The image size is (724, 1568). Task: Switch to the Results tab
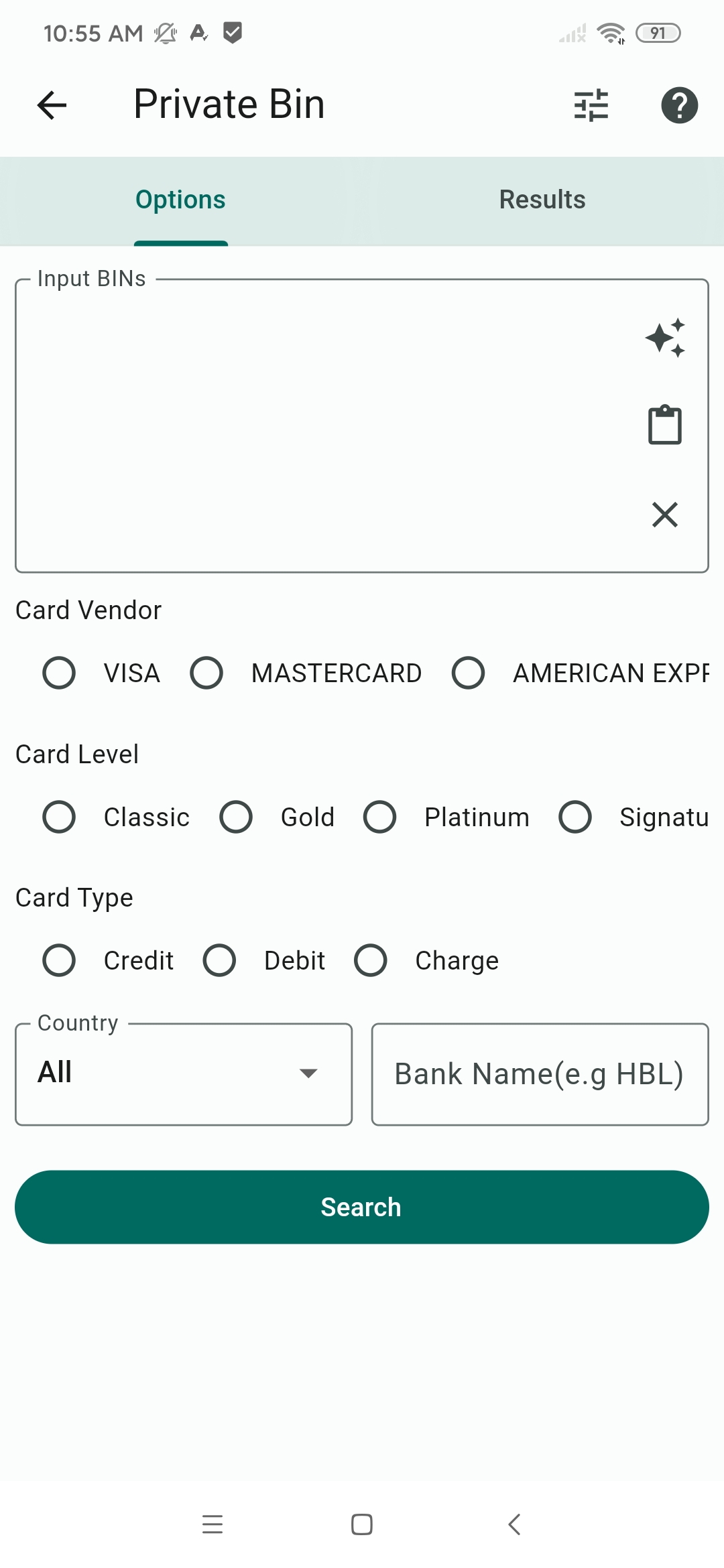(542, 200)
